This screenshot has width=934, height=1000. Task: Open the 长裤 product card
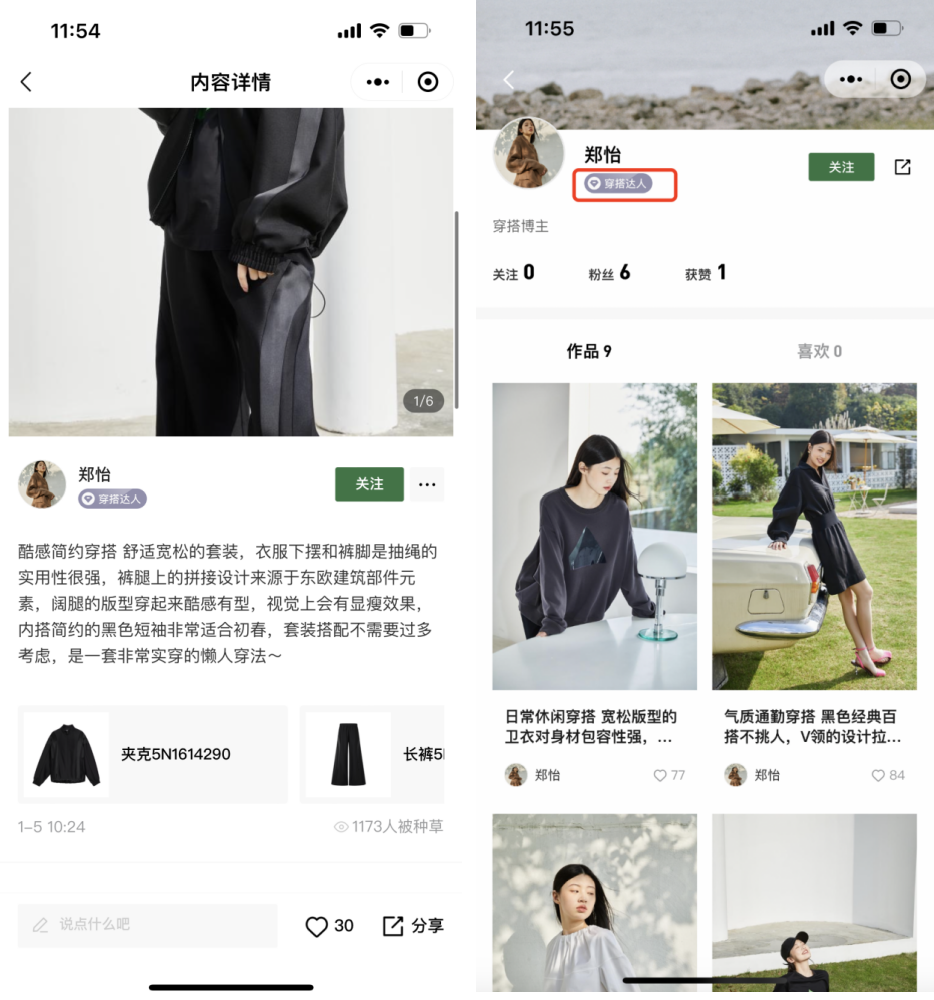coord(373,754)
